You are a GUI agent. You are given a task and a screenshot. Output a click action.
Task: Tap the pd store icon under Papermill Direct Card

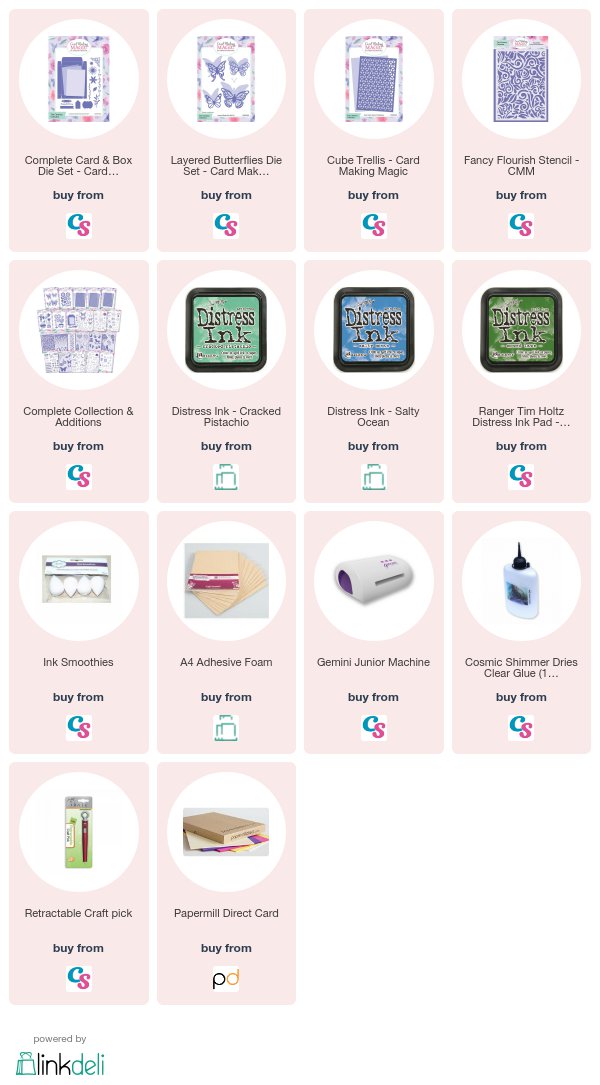coord(226,979)
